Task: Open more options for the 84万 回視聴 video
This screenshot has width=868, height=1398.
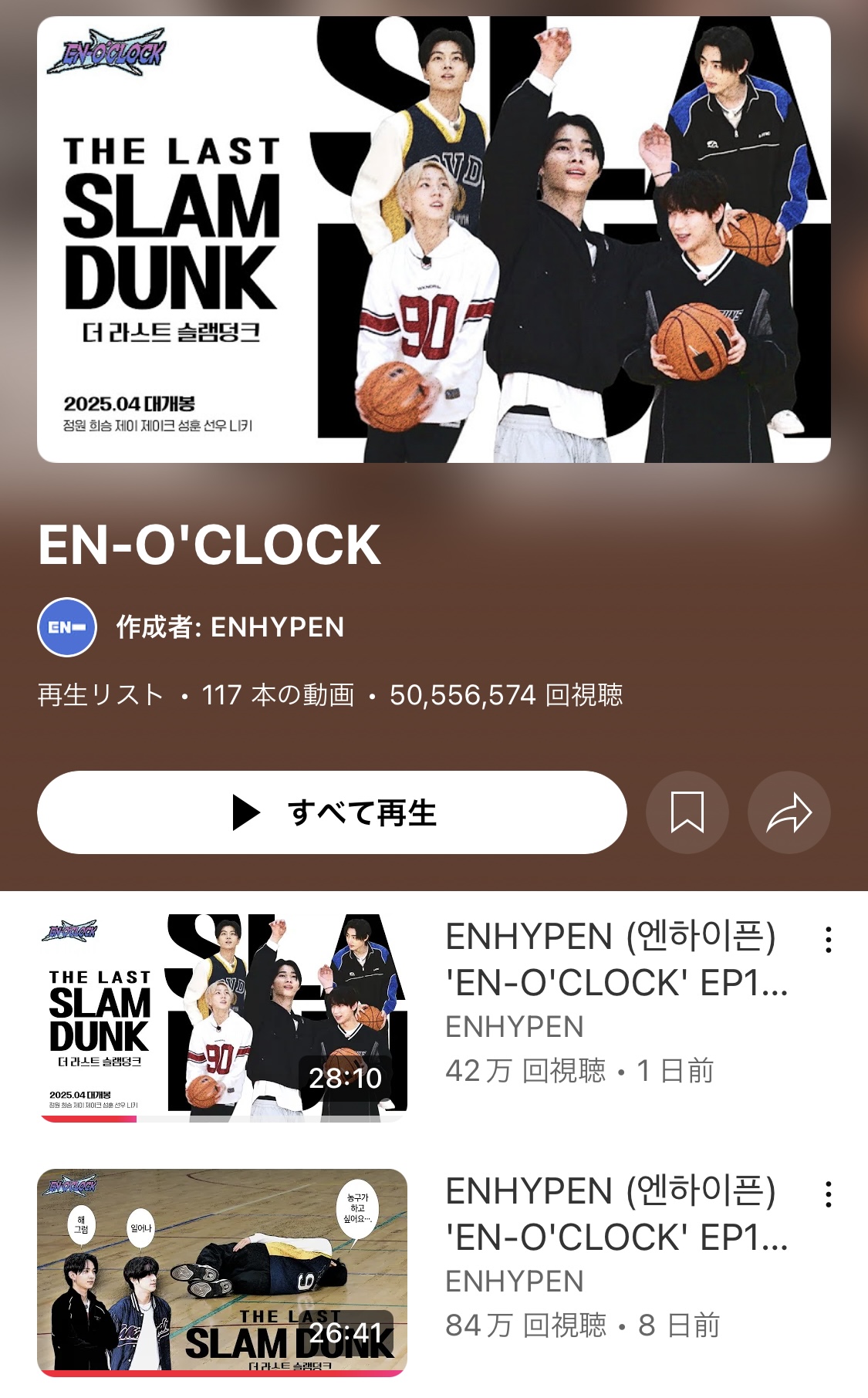Action: click(x=828, y=1194)
